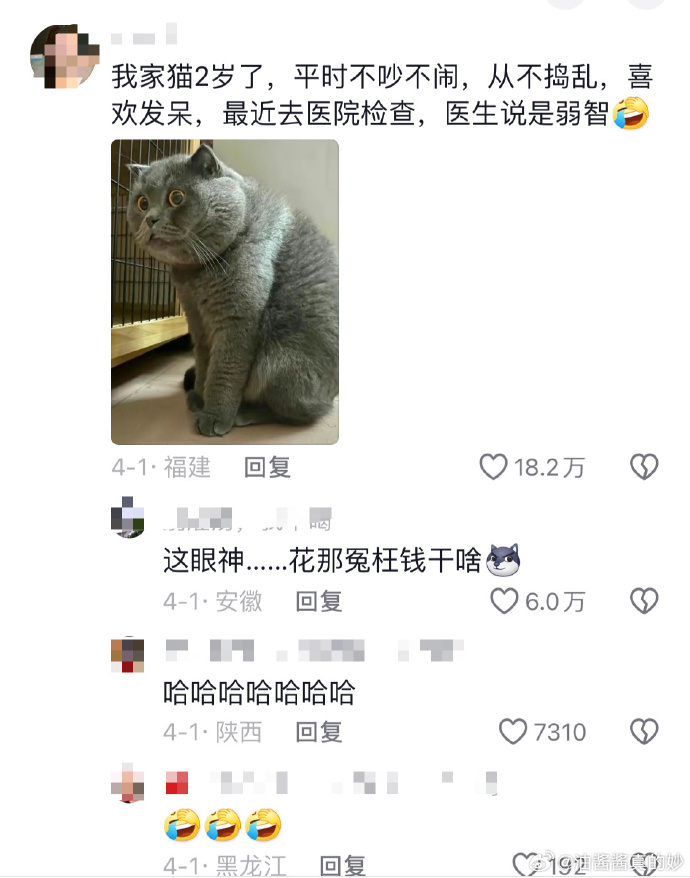This screenshot has height=878, width=690.
Task: Dislike the "这眼神" comment
Action: pyautogui.click(x=643, y=600)
